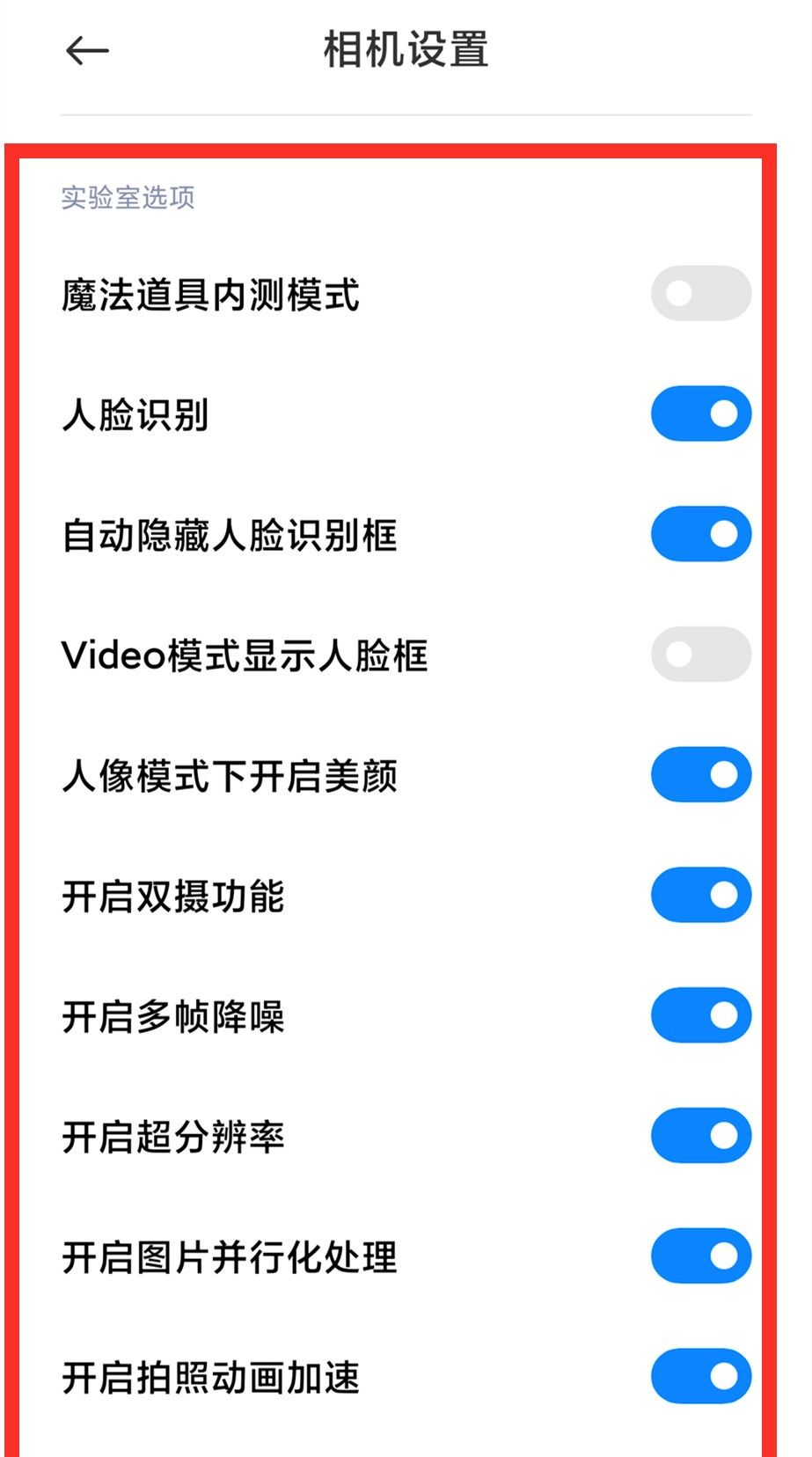Turn off 人脸识别
The height and width of the screenshot is (1457, 812).
tap(700, 414)
